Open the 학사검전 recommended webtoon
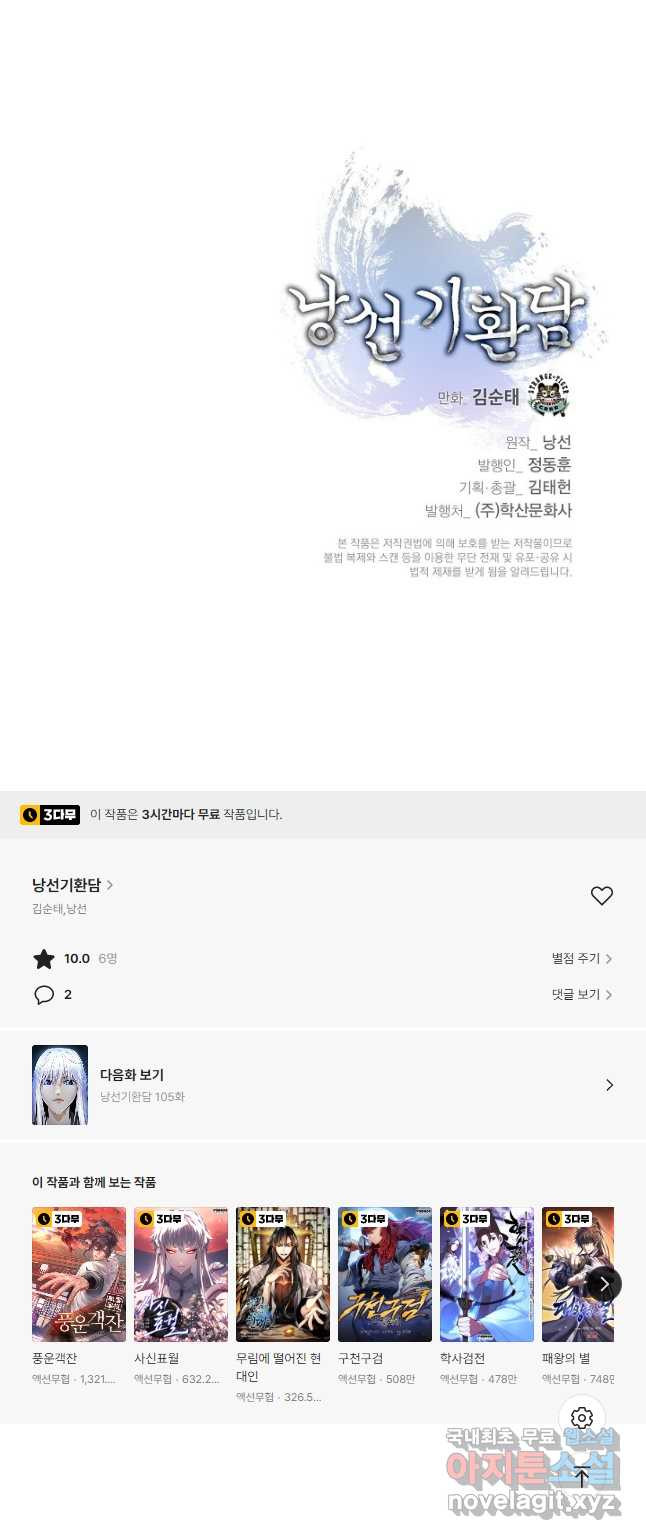This screenshot has width=646, height=1540. tap(487, 1274)
